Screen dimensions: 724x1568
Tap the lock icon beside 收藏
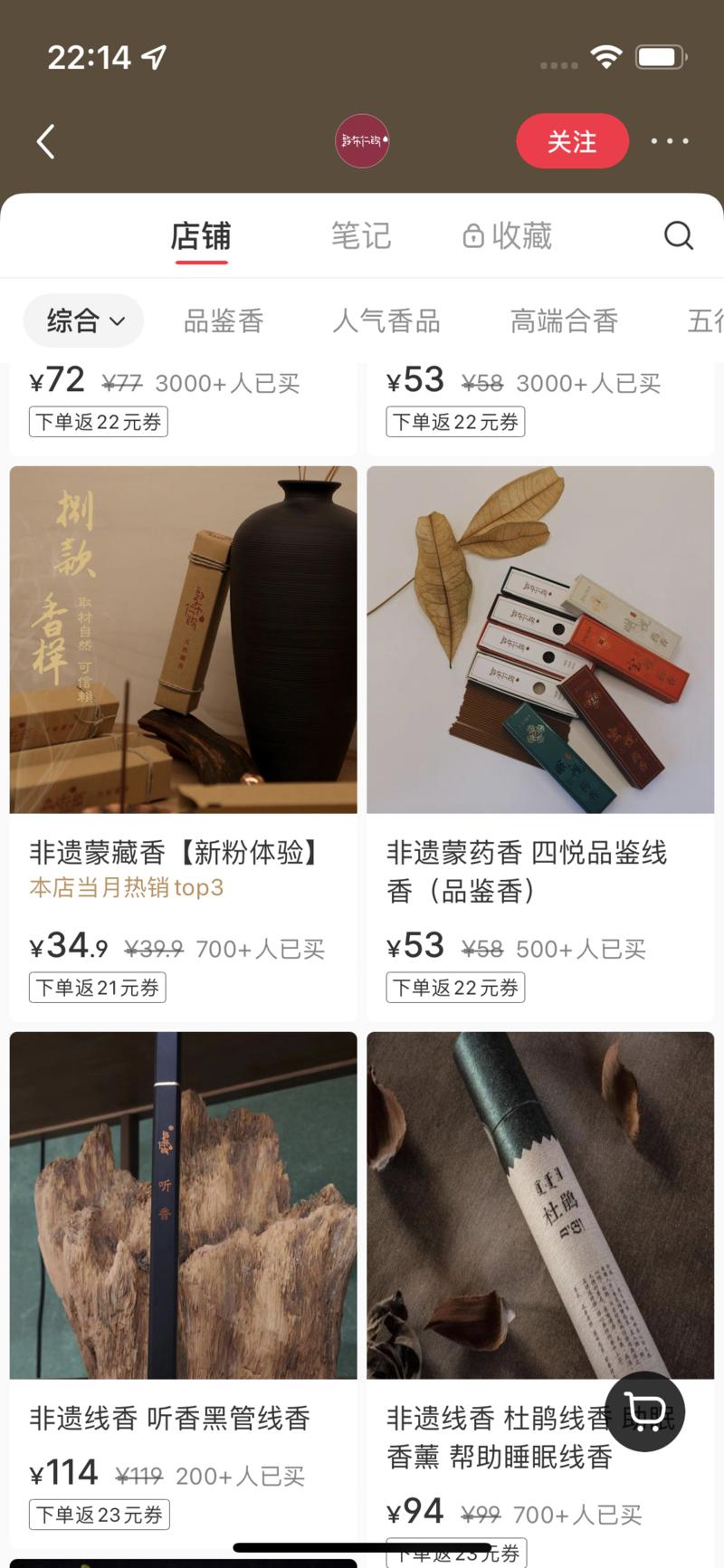[x=473, y=235]
